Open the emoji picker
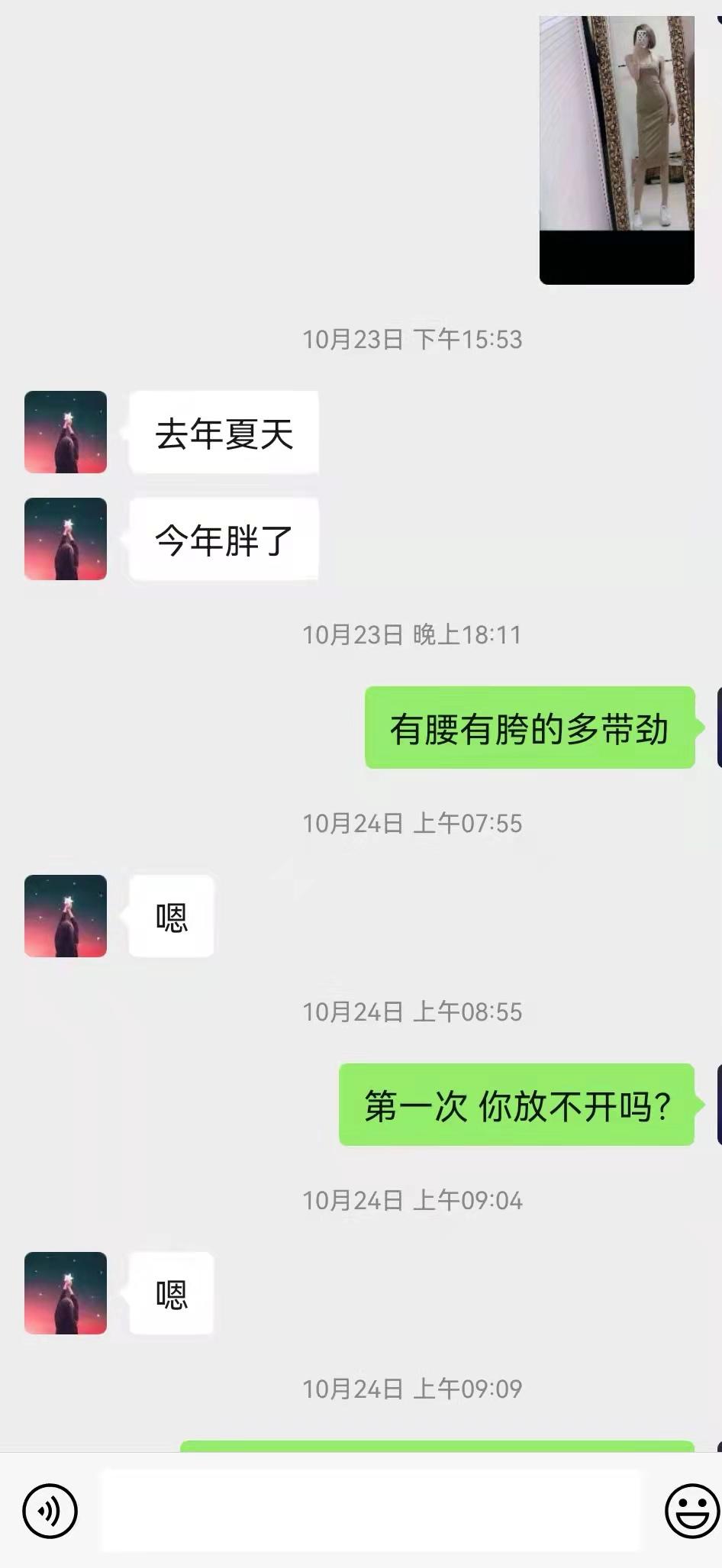Screen dimensions: 722x1568 [691, 1510]
